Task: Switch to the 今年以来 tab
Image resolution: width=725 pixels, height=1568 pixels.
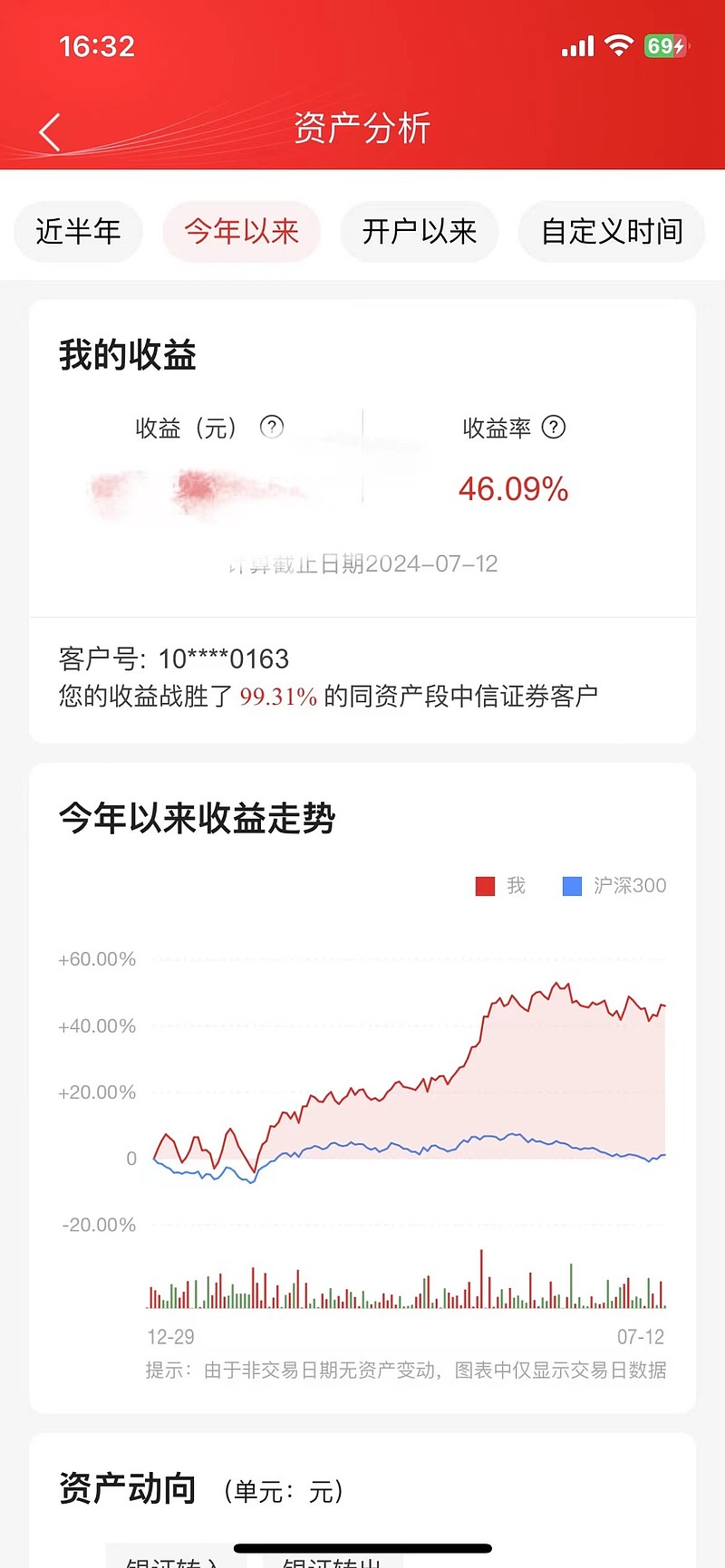Action: point(241,232)
